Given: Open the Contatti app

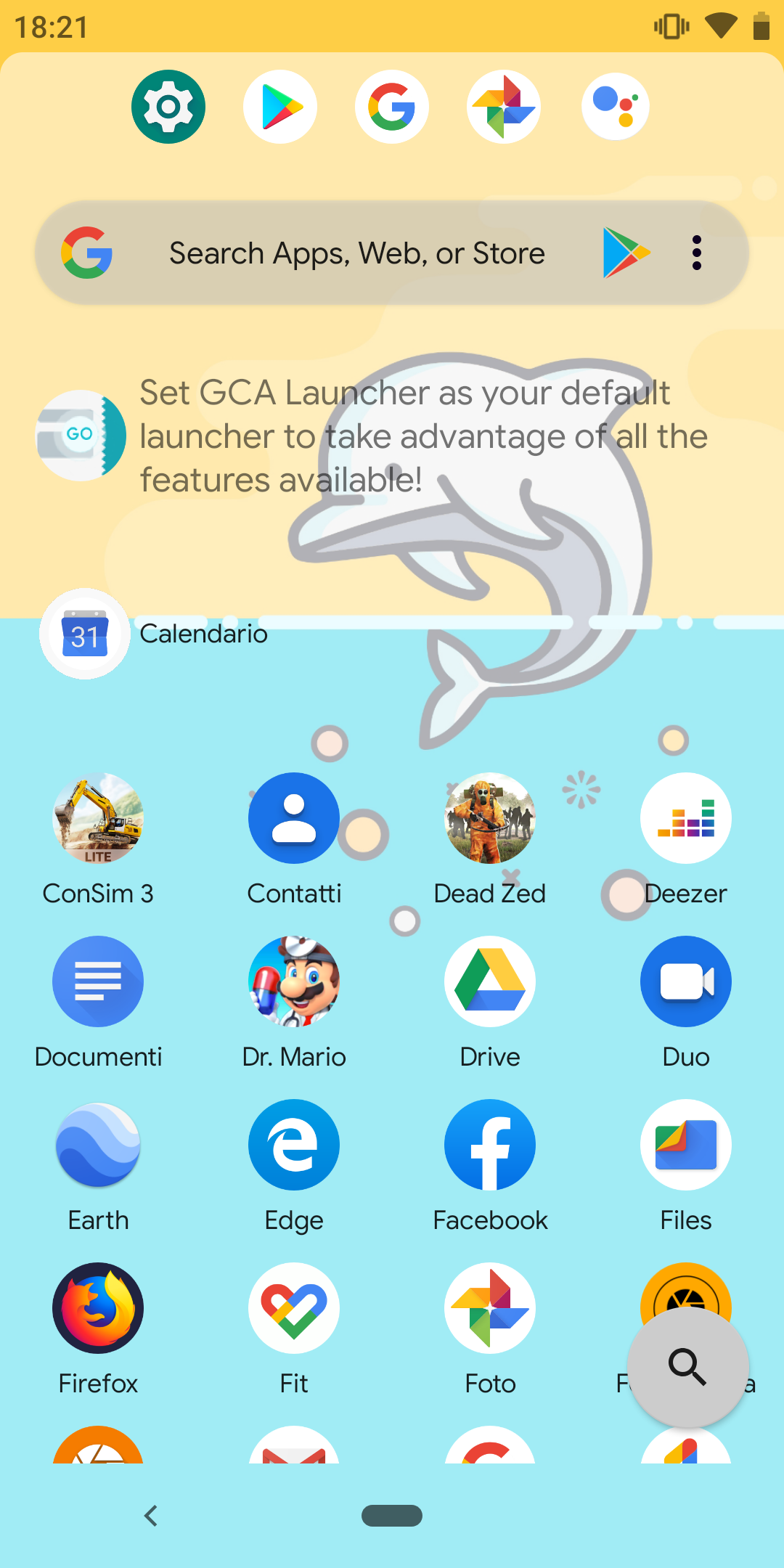Looking at the screenshot, I should (x=294, y=818).
